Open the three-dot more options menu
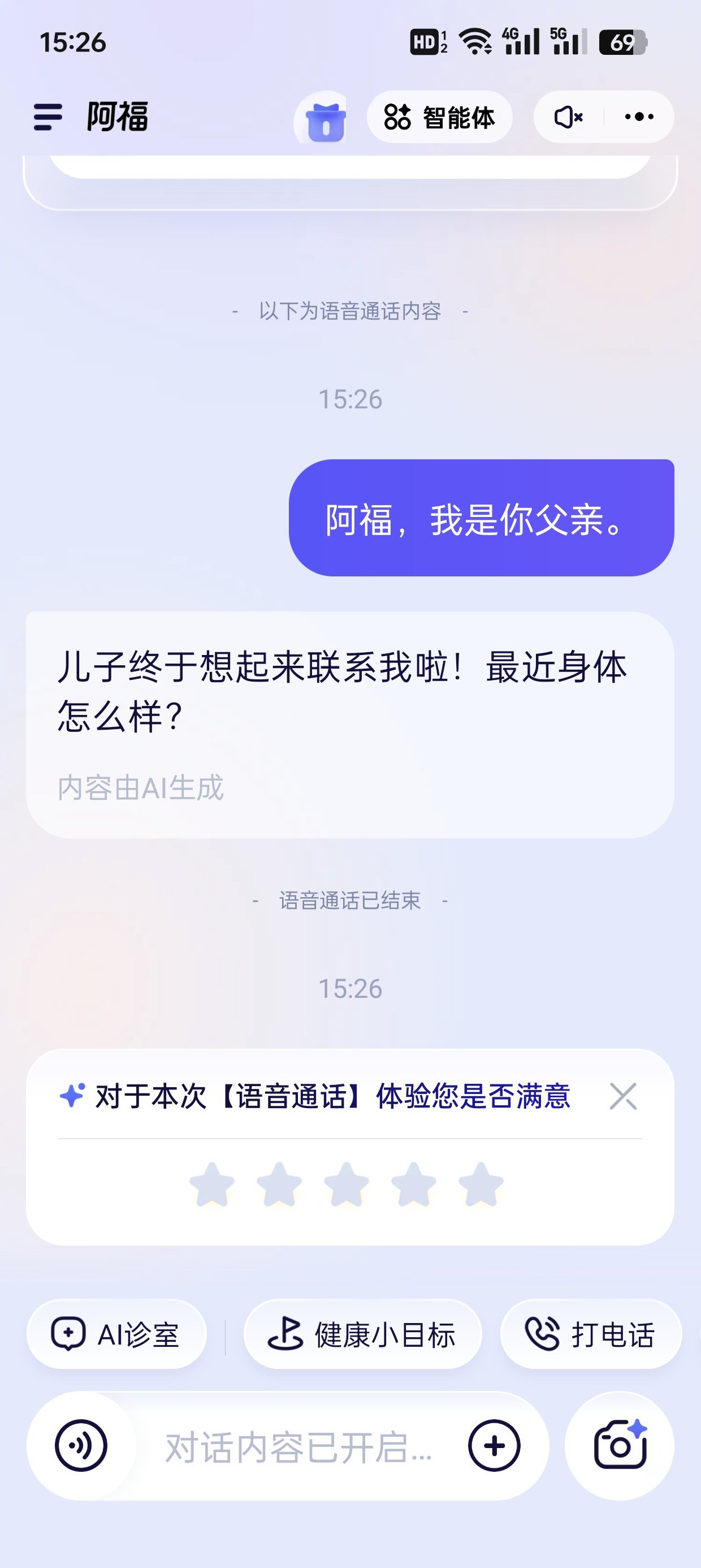Viewport: 701px width, 1568px height. 639,117
